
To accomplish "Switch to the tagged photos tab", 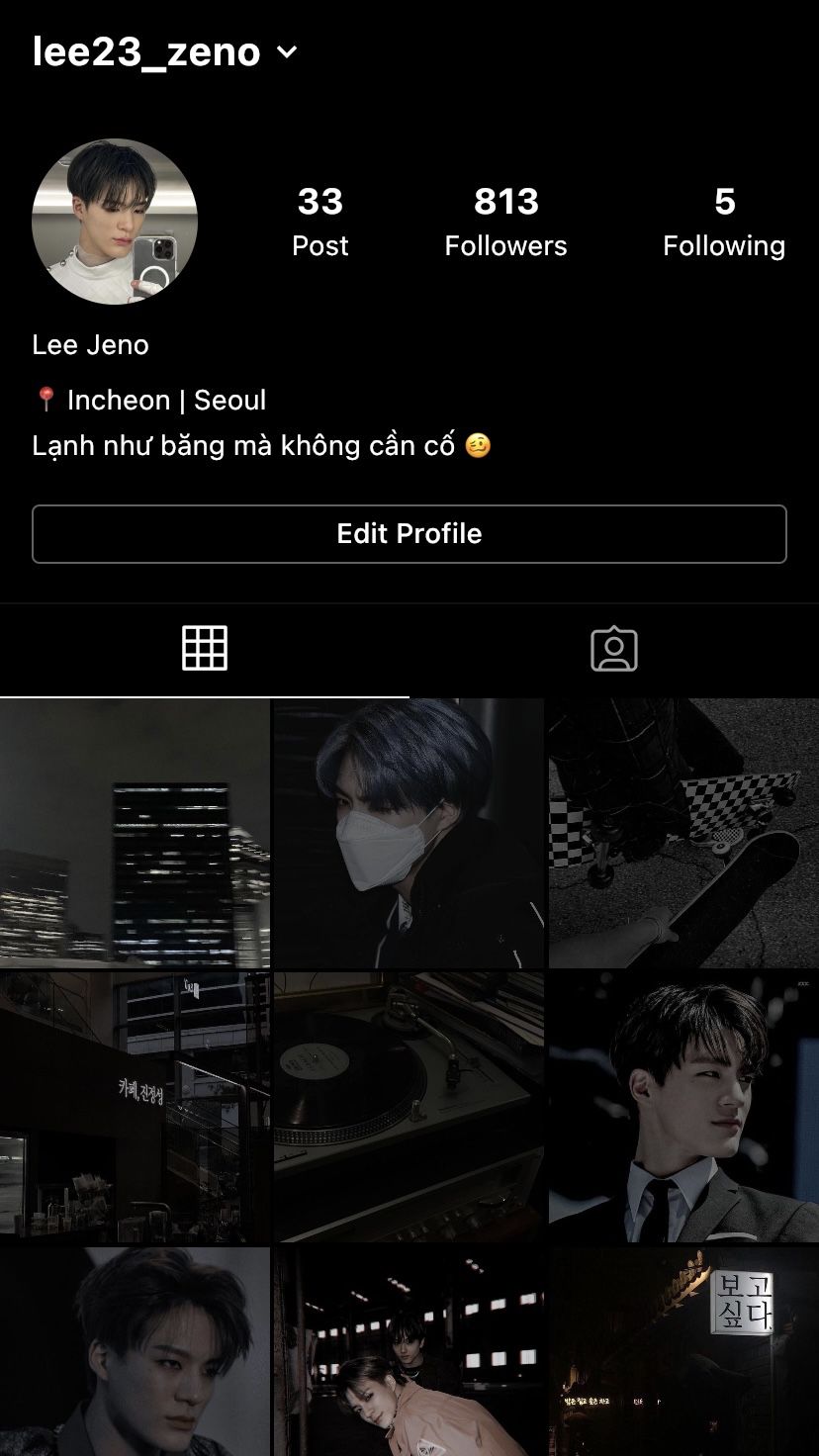I will pos(614,649).
